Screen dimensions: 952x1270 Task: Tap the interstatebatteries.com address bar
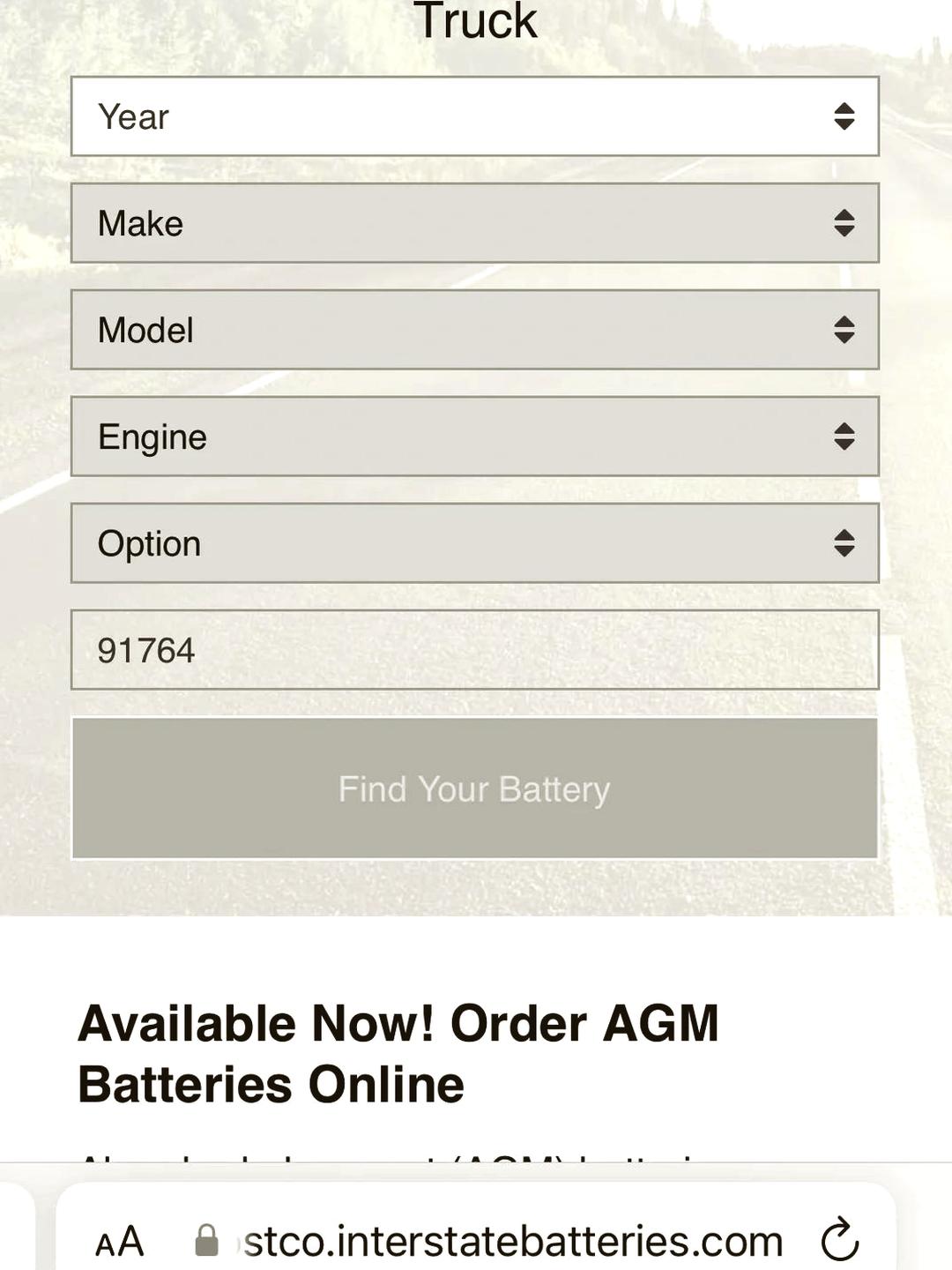coord(511,1242)
